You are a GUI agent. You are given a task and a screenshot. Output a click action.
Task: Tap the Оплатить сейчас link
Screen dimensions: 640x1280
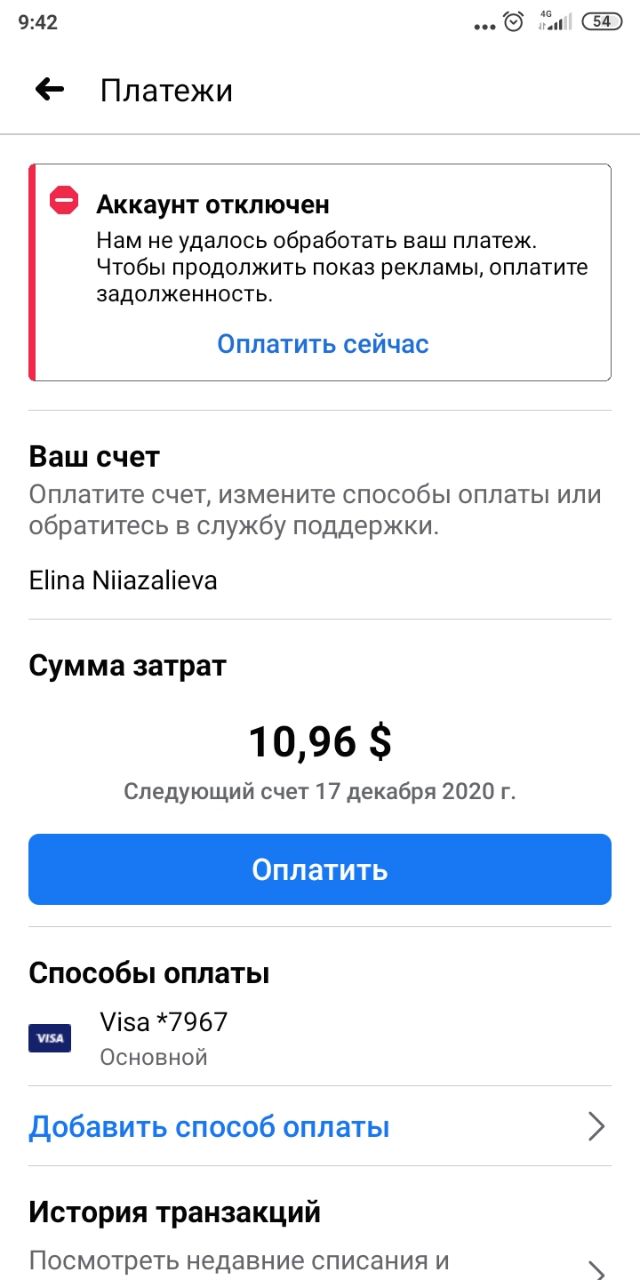(323, 344)
